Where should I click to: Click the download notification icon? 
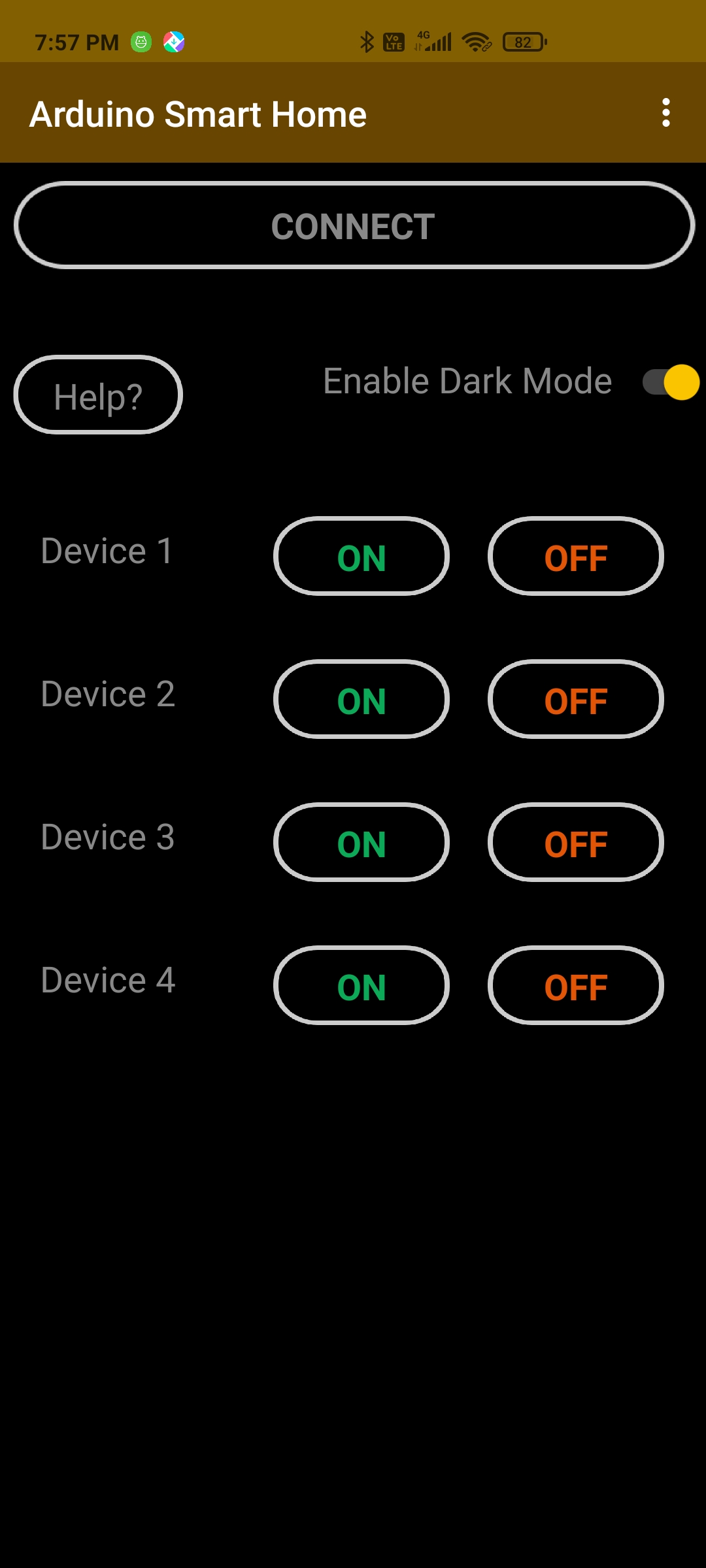[x=173, y=41]
